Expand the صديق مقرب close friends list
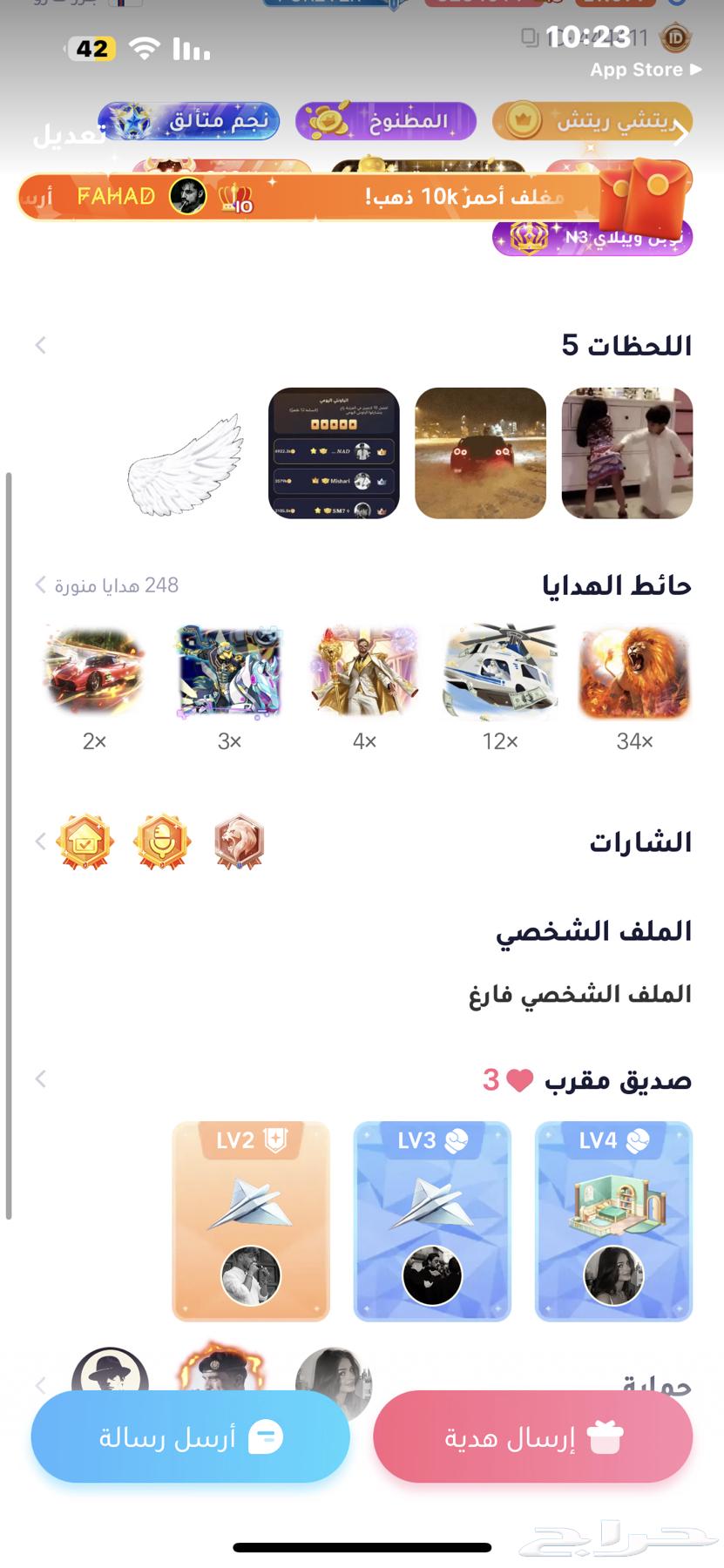The height and width of the screenshot is (1568, 724). coord(40,1079)
